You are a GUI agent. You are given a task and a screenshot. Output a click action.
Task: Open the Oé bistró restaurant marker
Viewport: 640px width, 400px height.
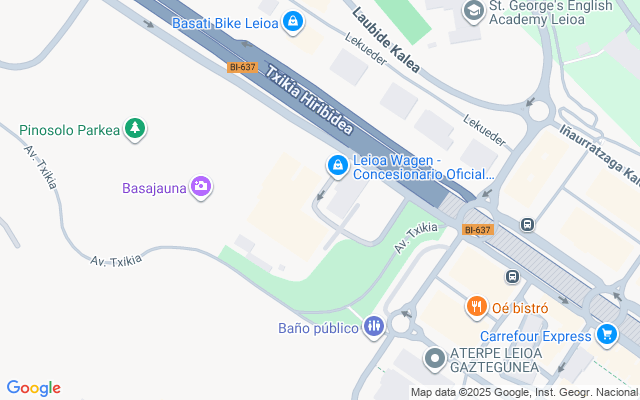(x=476, y=308)
